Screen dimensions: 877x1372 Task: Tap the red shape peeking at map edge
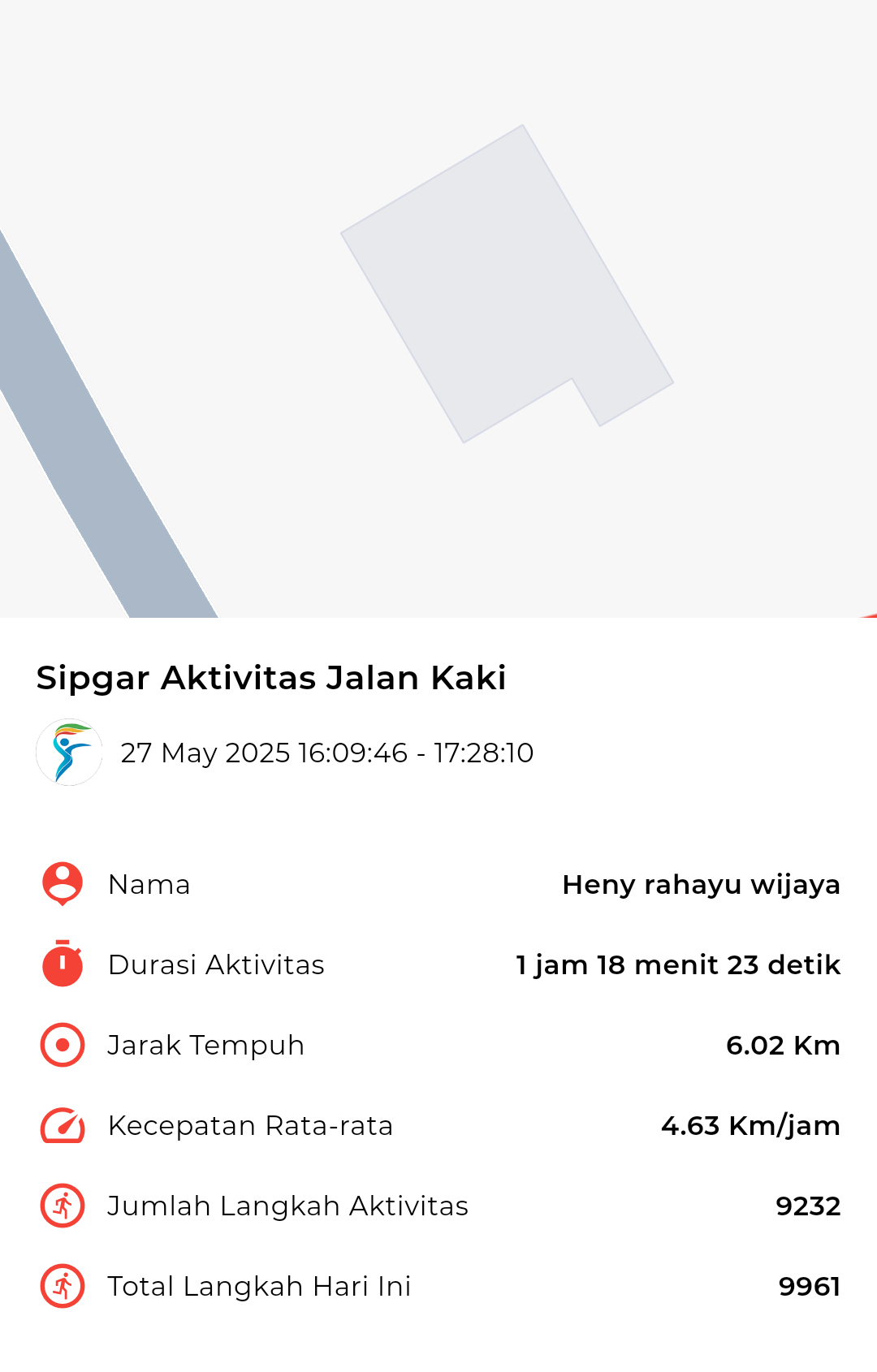click(x=871, y=613)
